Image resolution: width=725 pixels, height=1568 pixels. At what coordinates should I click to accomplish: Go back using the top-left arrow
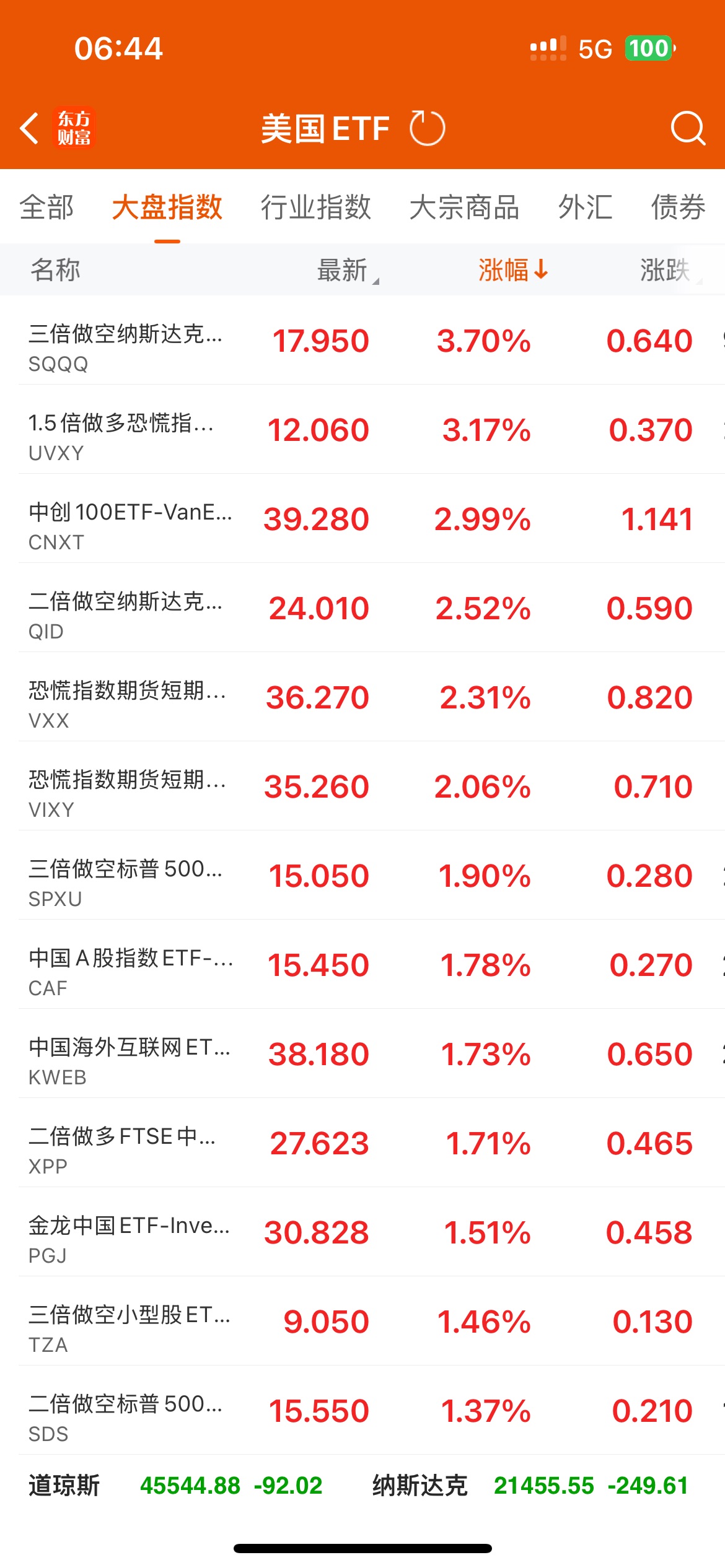(30, 128)
